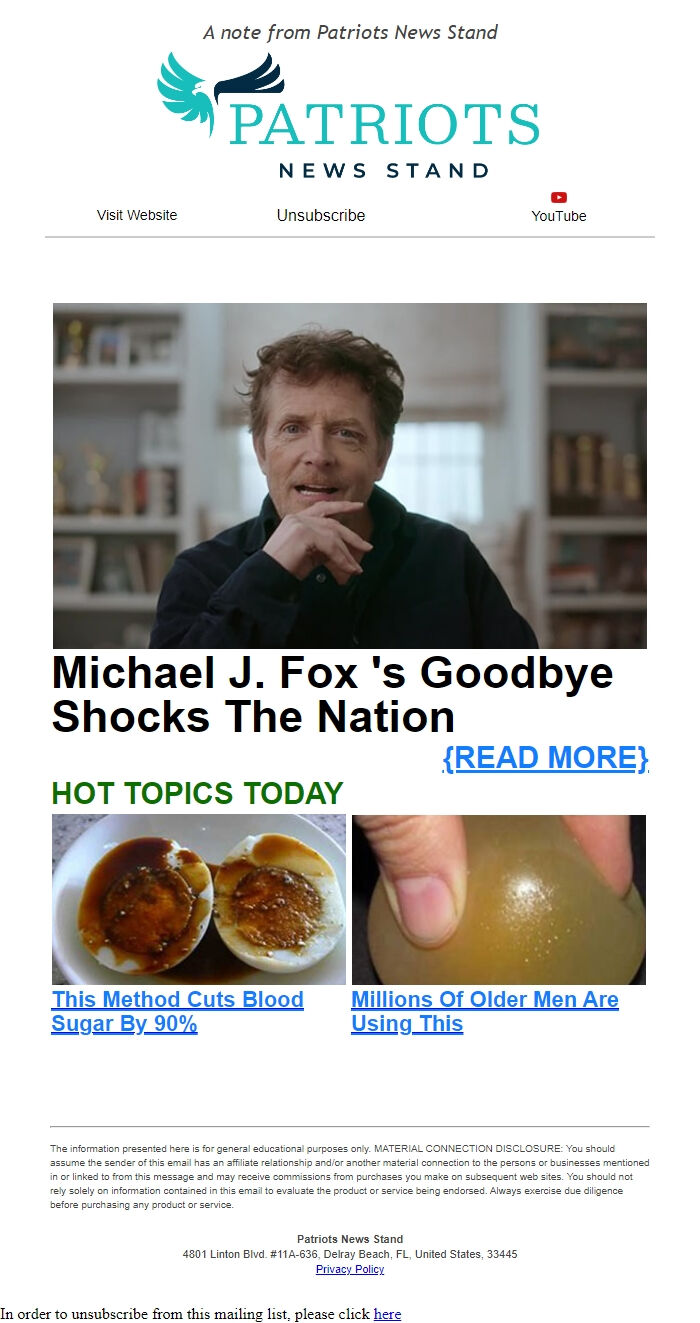This screenshot has width=700, height=1323.
Task: Read 'This Method Cuts Blood Sugar By 90%'
Action: [x=177, y=1011]
